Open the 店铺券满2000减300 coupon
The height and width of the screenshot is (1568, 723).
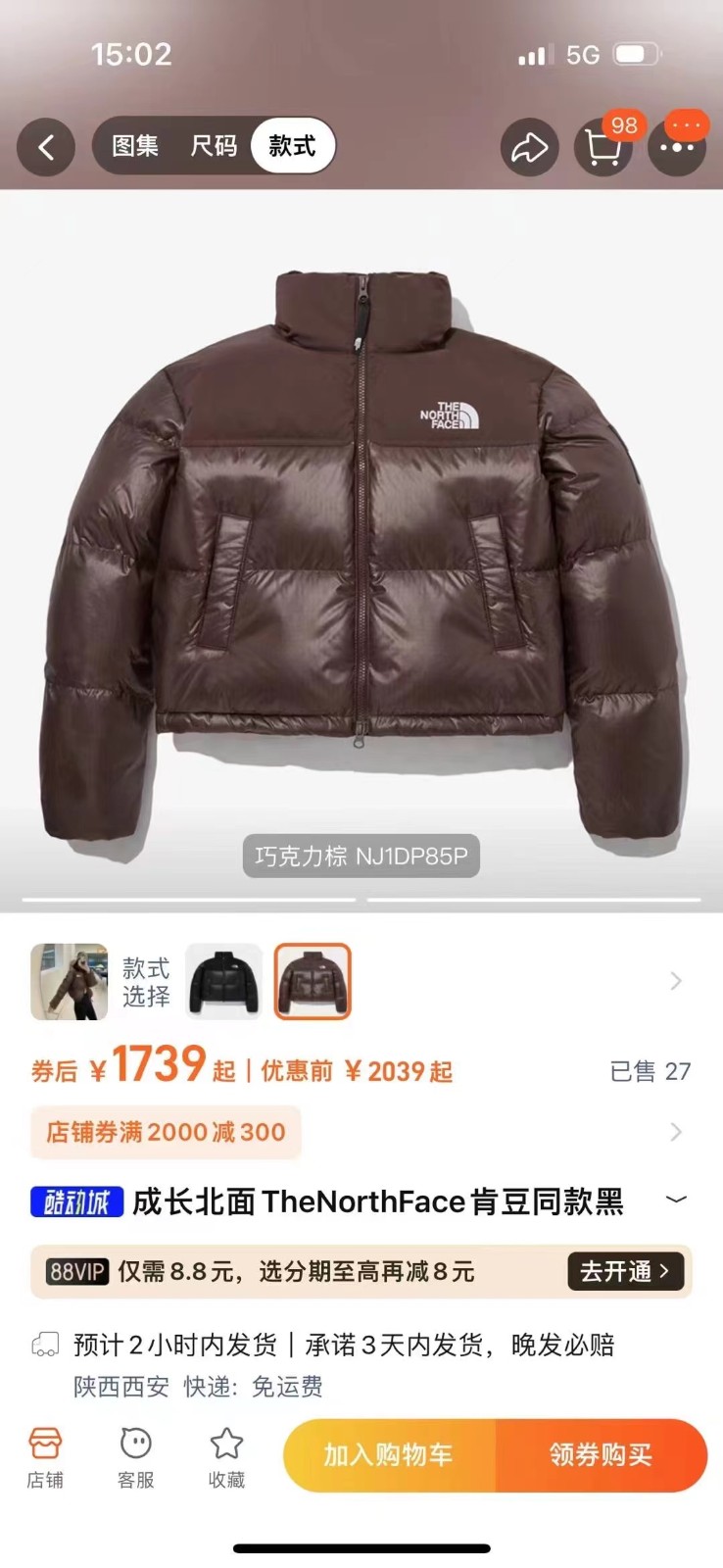(x=167, y=1132)
